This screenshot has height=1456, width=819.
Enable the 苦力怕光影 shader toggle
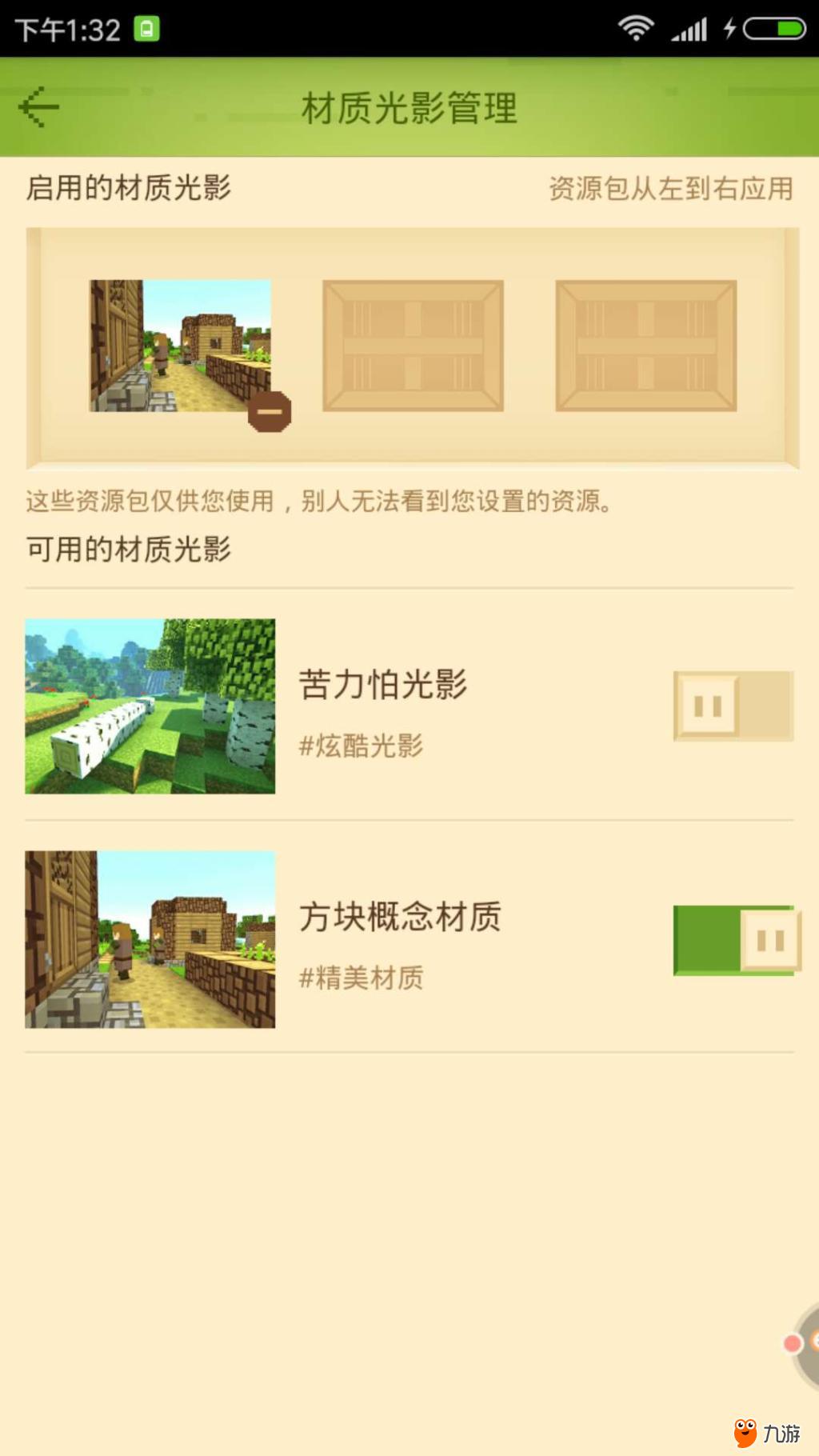[733, 706]
